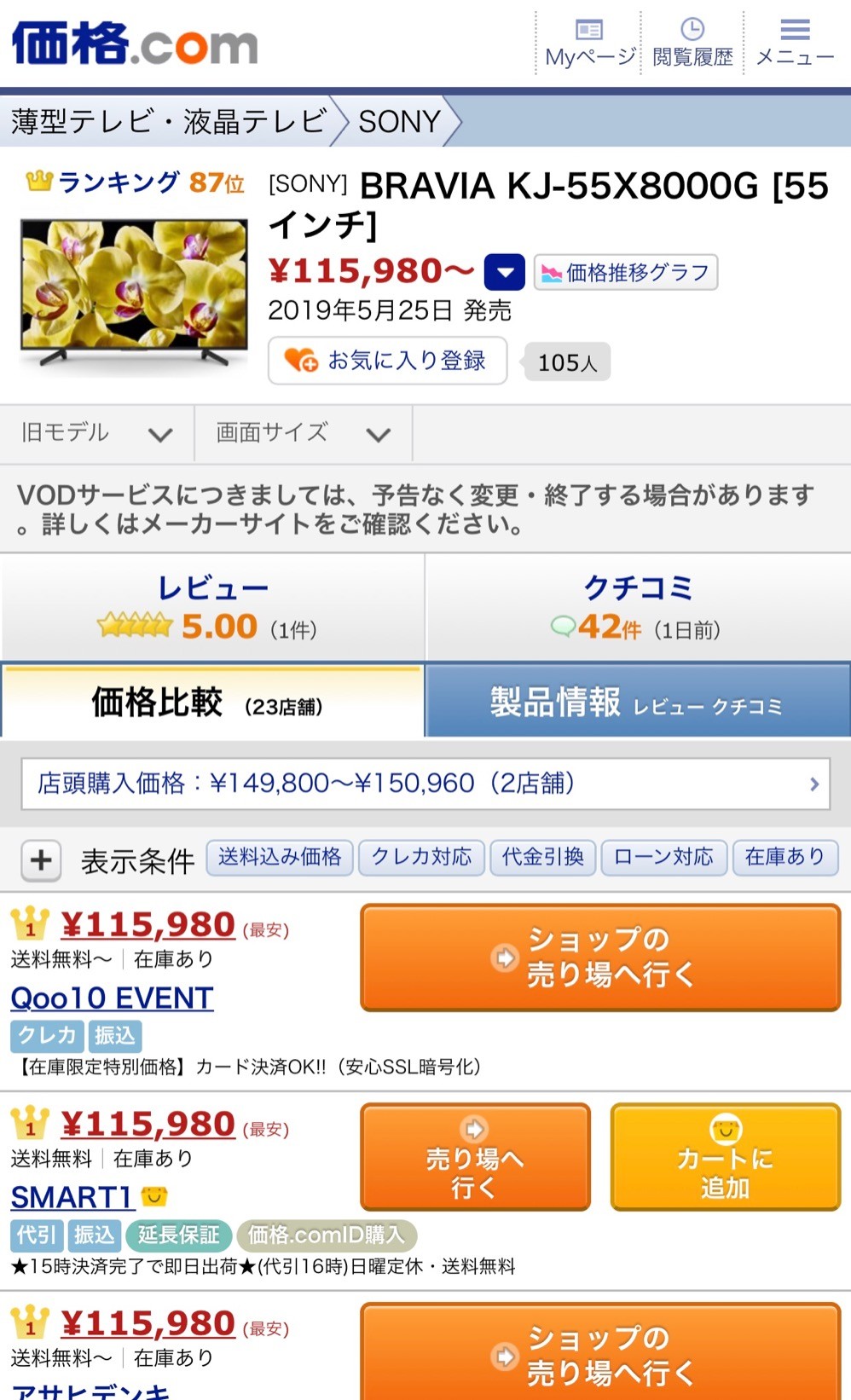Open Qoo10 EVENT shop link
This screenshot has width=851, height=1400.
pyautogui.click(x=112, y=998)
